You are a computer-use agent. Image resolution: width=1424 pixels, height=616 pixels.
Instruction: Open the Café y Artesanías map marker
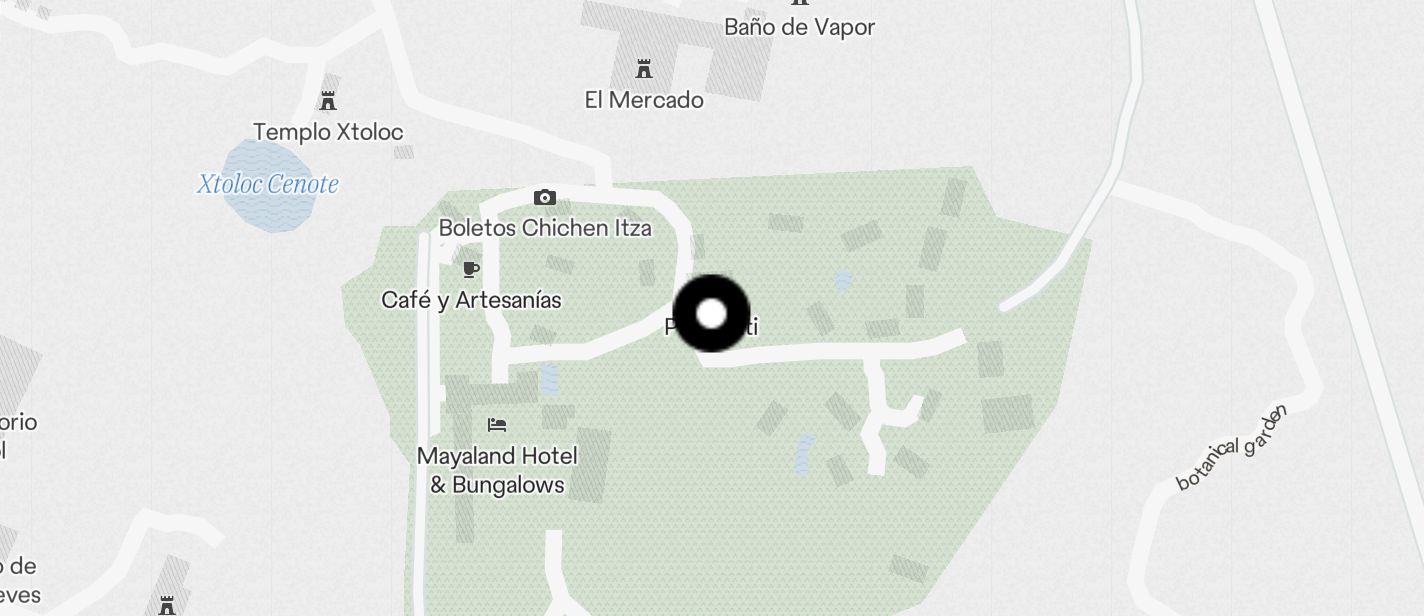(x=471, y=269)
